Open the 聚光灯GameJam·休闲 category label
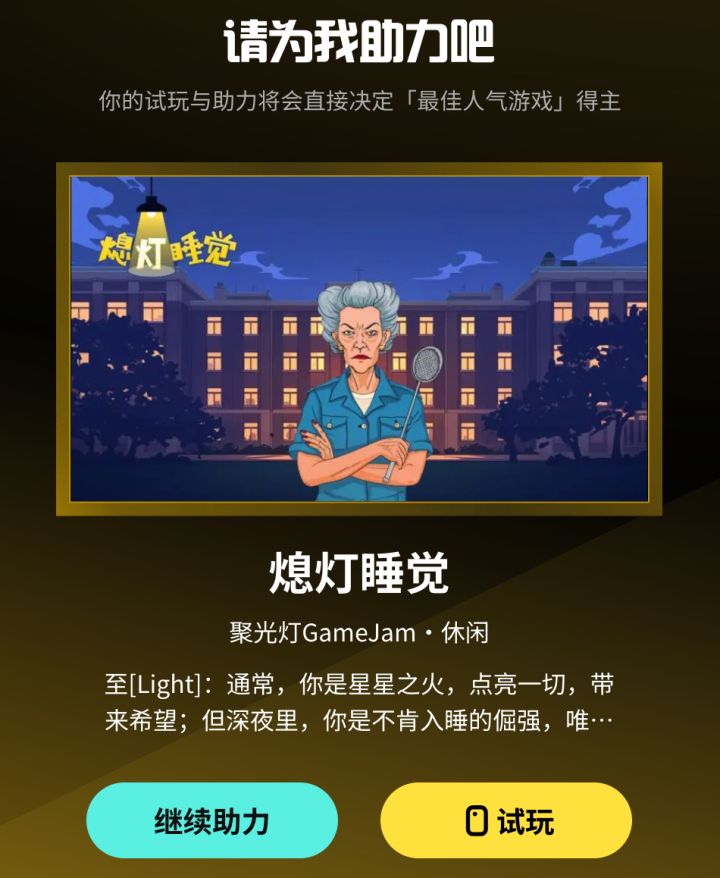Viewport: 720px width, 878px height. click(x=360, y=630)
